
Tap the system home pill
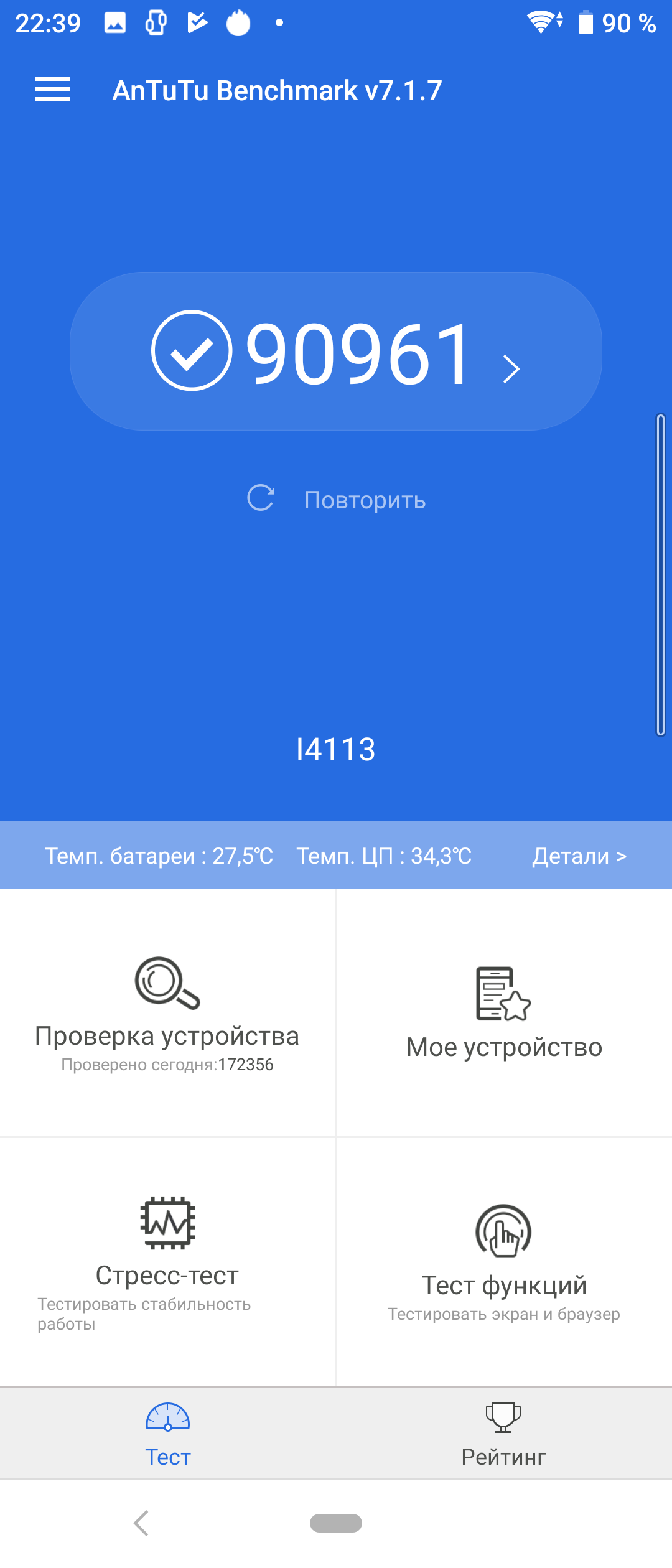click(x=336, y=1523)
